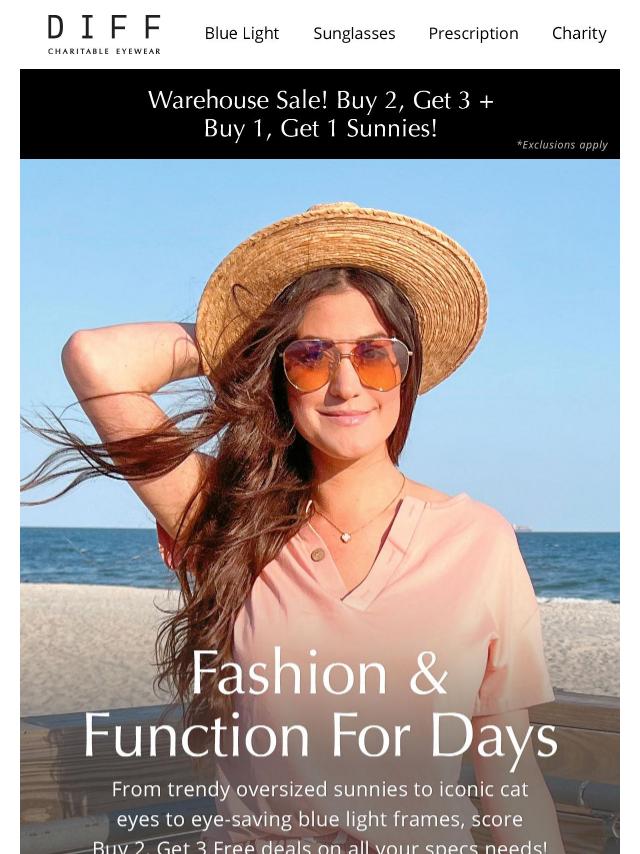The width and height of the screenshot is (640, 854).
Task: Tap the Warehouse Sale banner
Action: click(320, 114)
